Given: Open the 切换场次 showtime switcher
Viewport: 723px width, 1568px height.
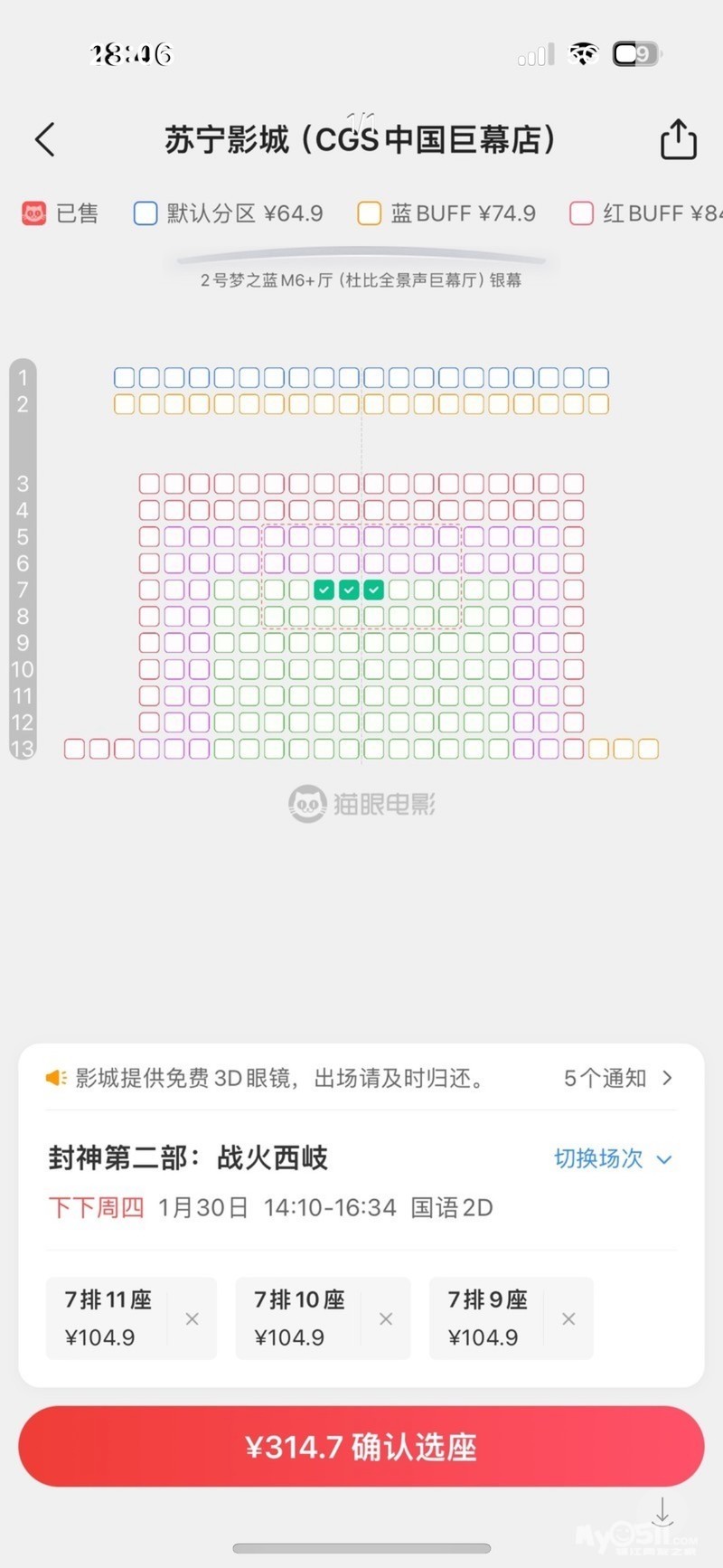Looking at the screenshot, I should tap(612, 1158).
